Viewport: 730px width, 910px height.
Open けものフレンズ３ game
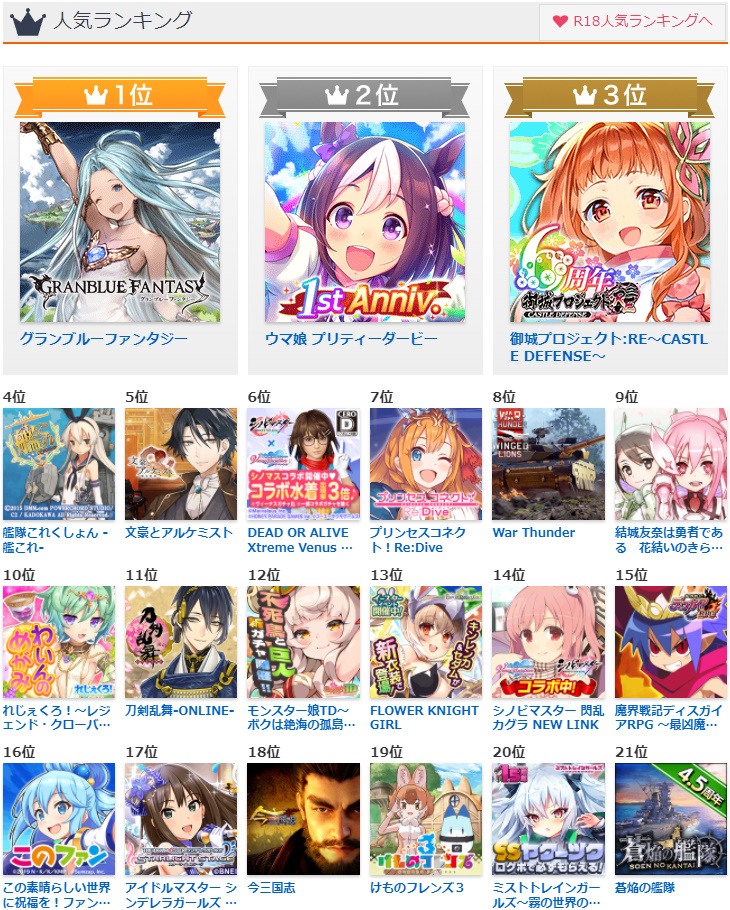[x=426, y=820]
